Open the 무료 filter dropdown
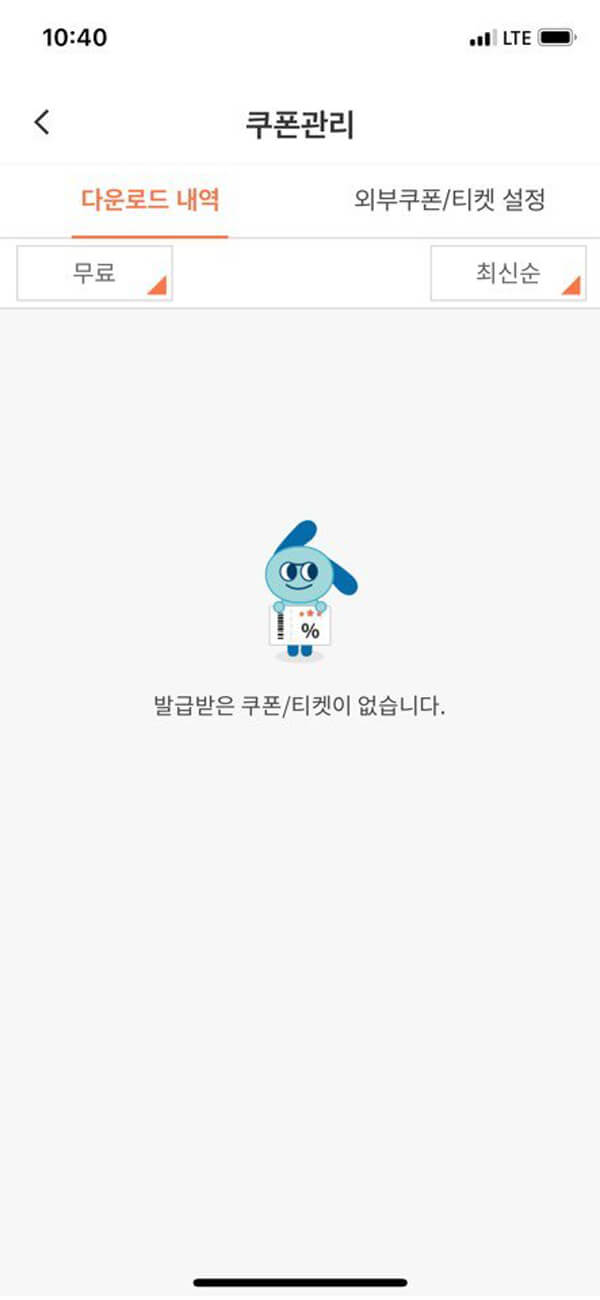The width and height of the screenshot is (600, 1300). coord(95,273)
